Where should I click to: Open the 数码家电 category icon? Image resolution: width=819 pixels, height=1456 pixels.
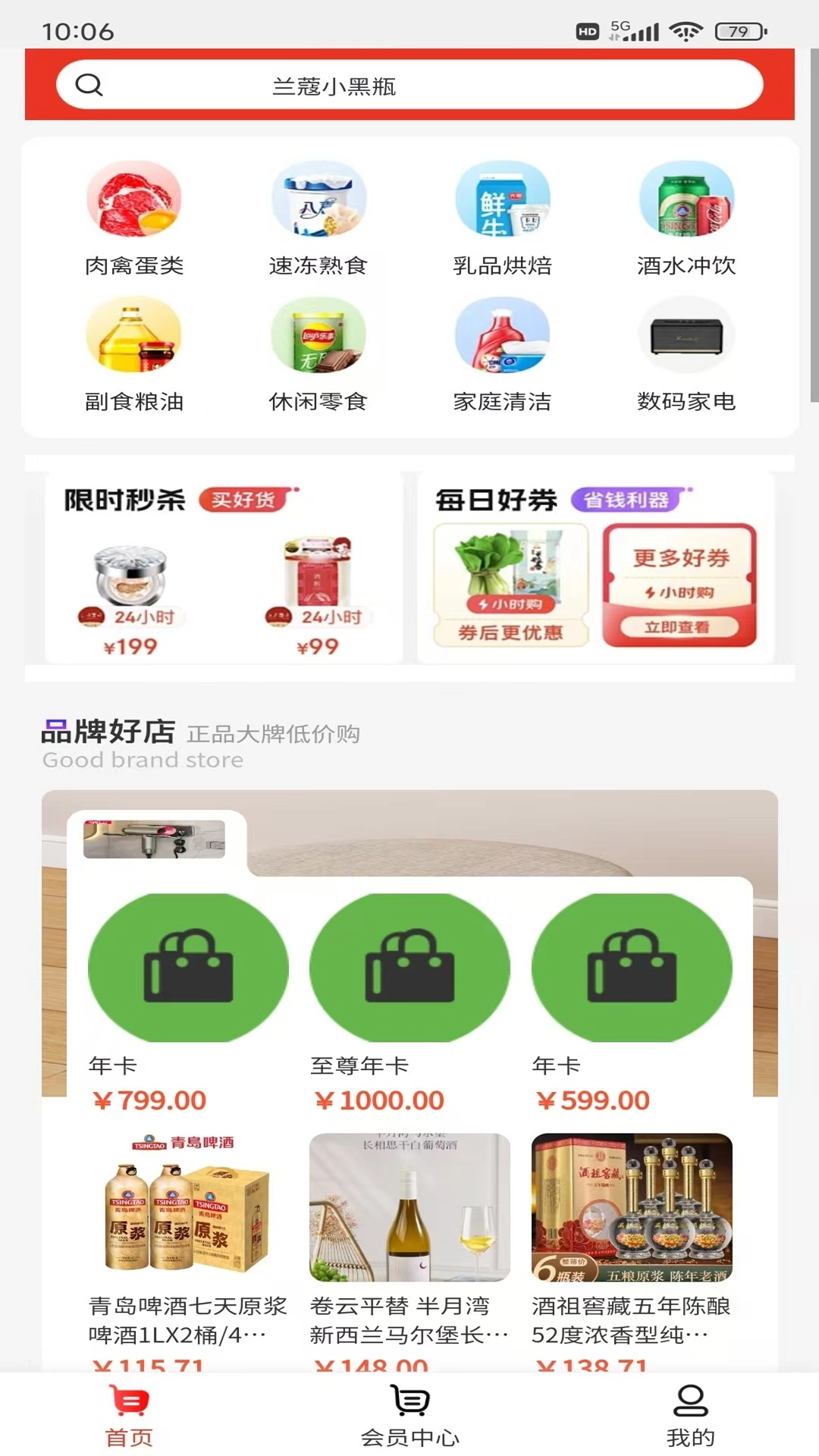point(686,337)
